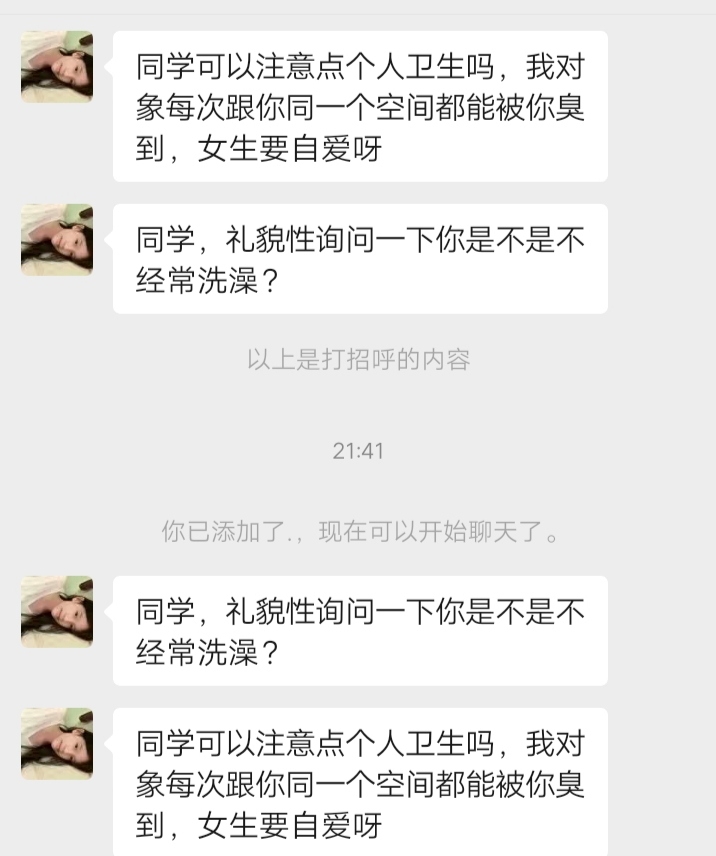Open avatar beside the 洗澡 message after 21:41

(x=57, y=612)
